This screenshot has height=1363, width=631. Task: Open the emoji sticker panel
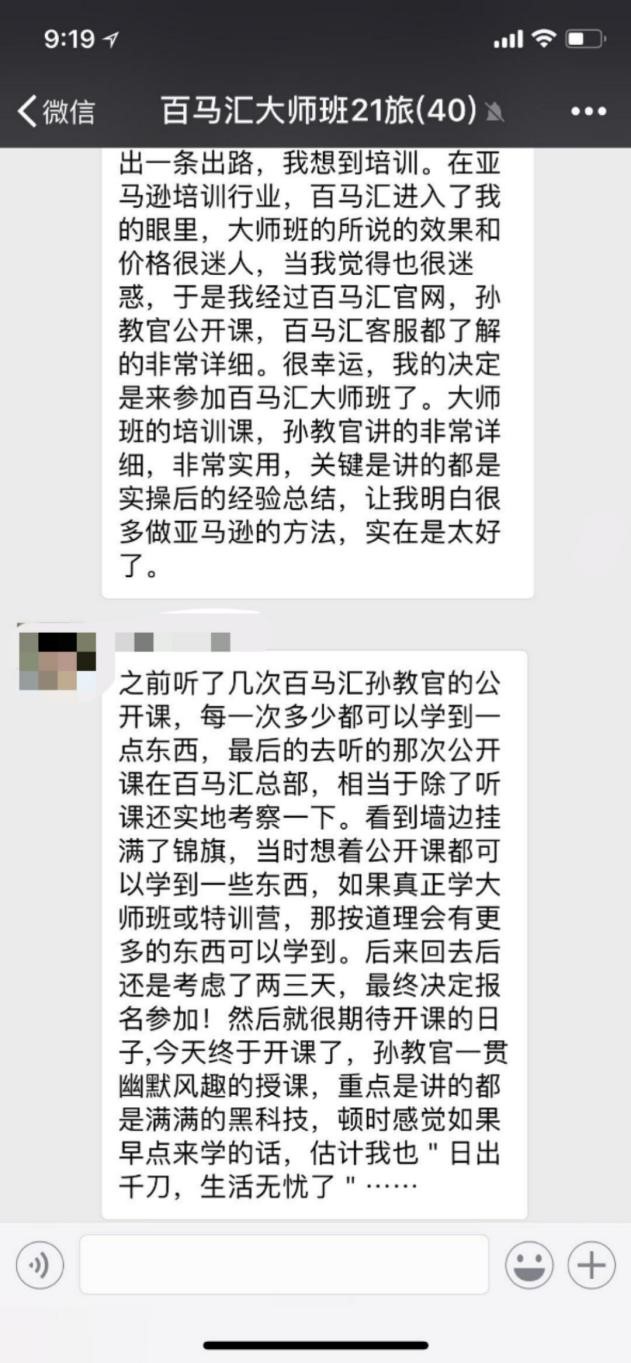click(529, 1265)
